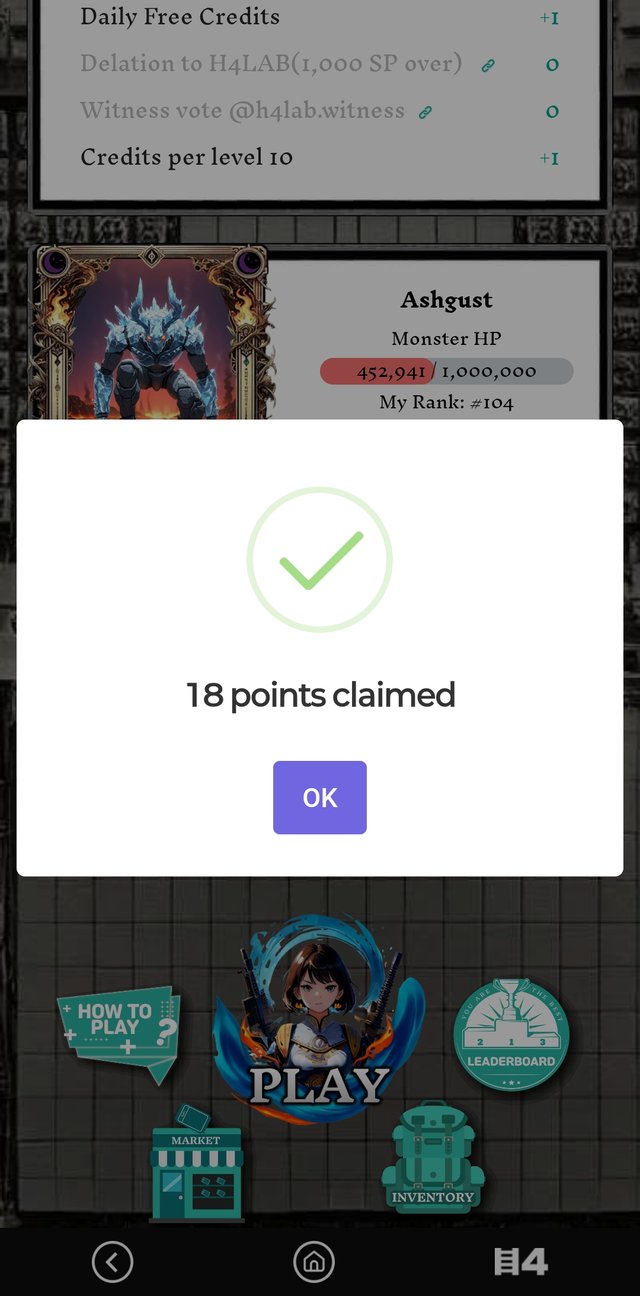Confirm the points claimed dialog with OK

click(320, 797)
